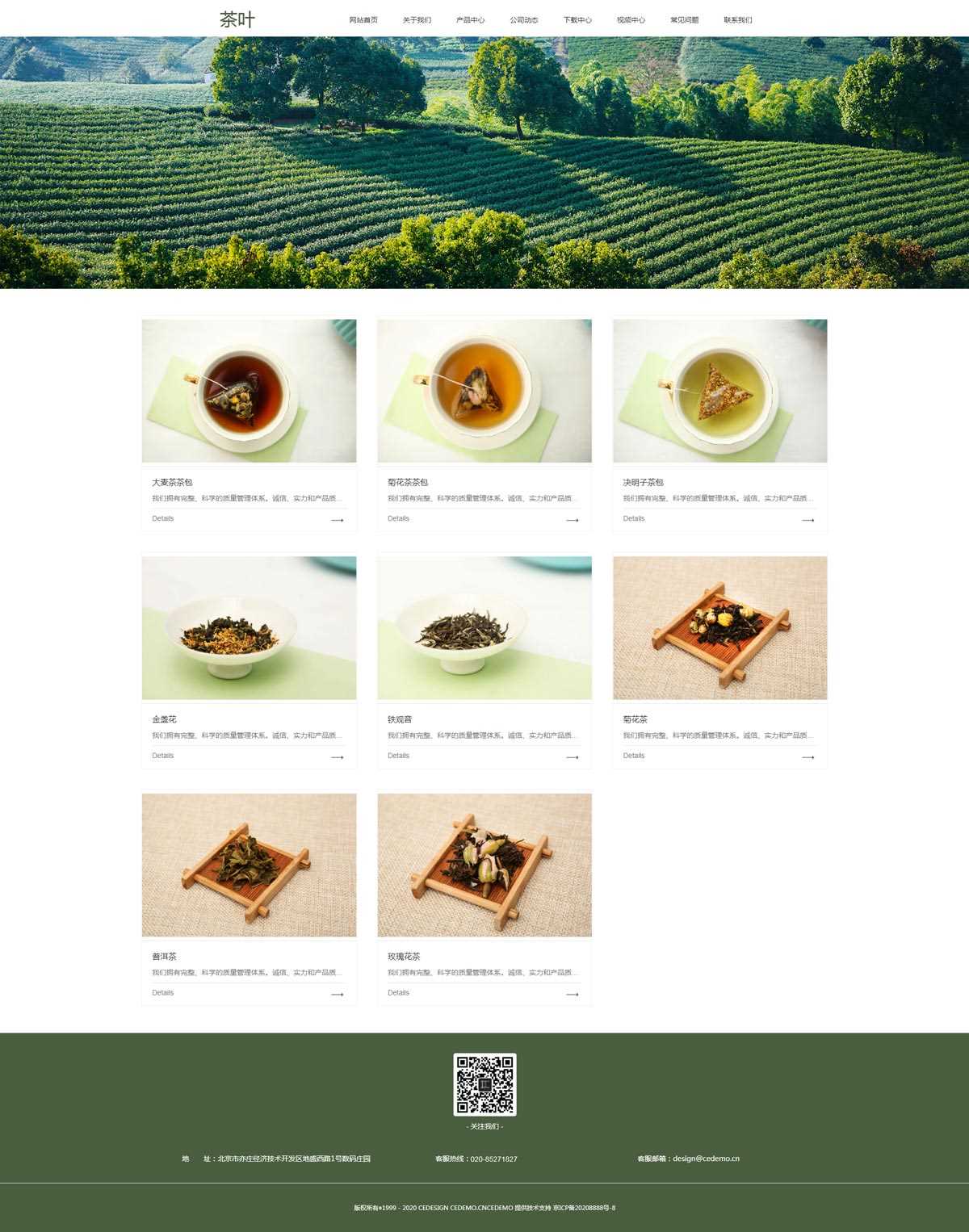The height and width of the screenshot is (1232, 969).
Task: Tap the 茶叶 site logo
Action: 237,19
